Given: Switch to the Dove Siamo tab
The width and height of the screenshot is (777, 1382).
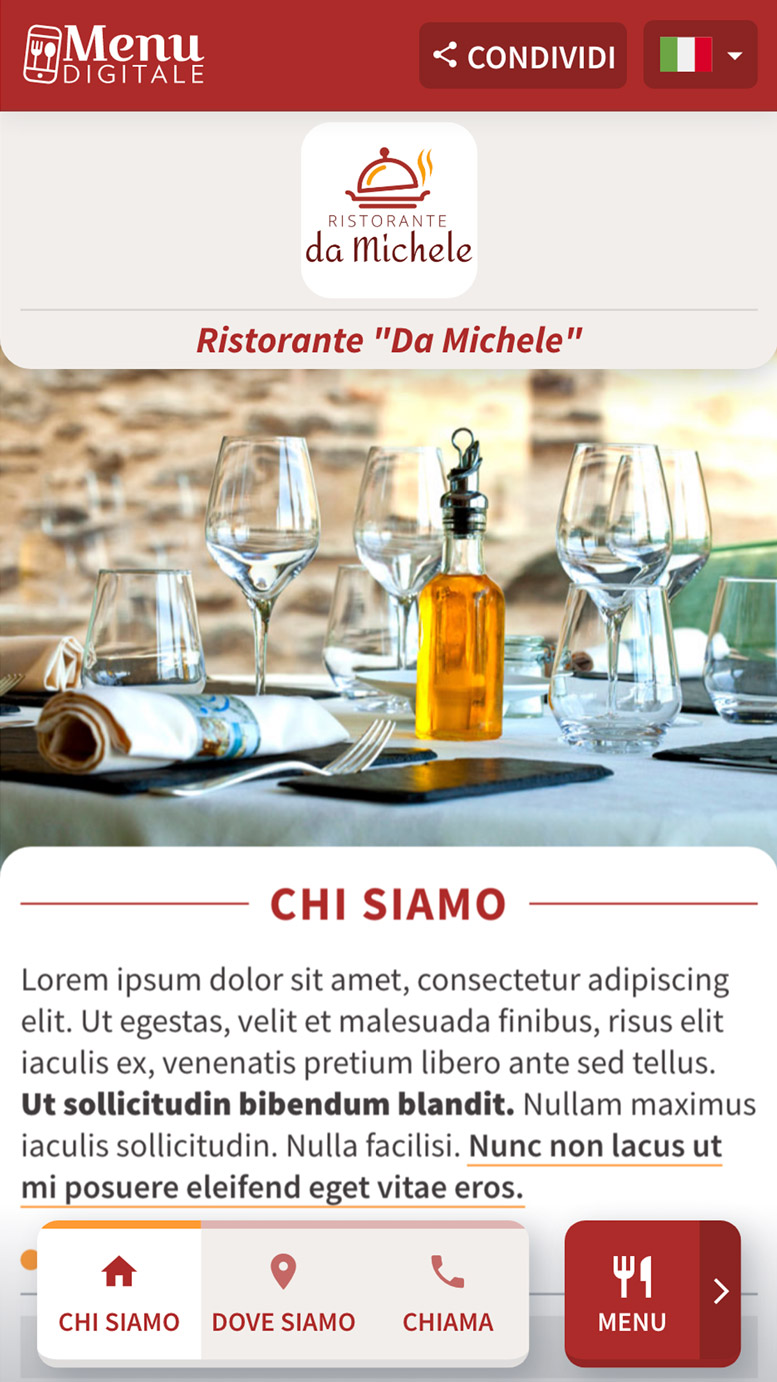Looking at the screenshot, I should [283, 1294].
